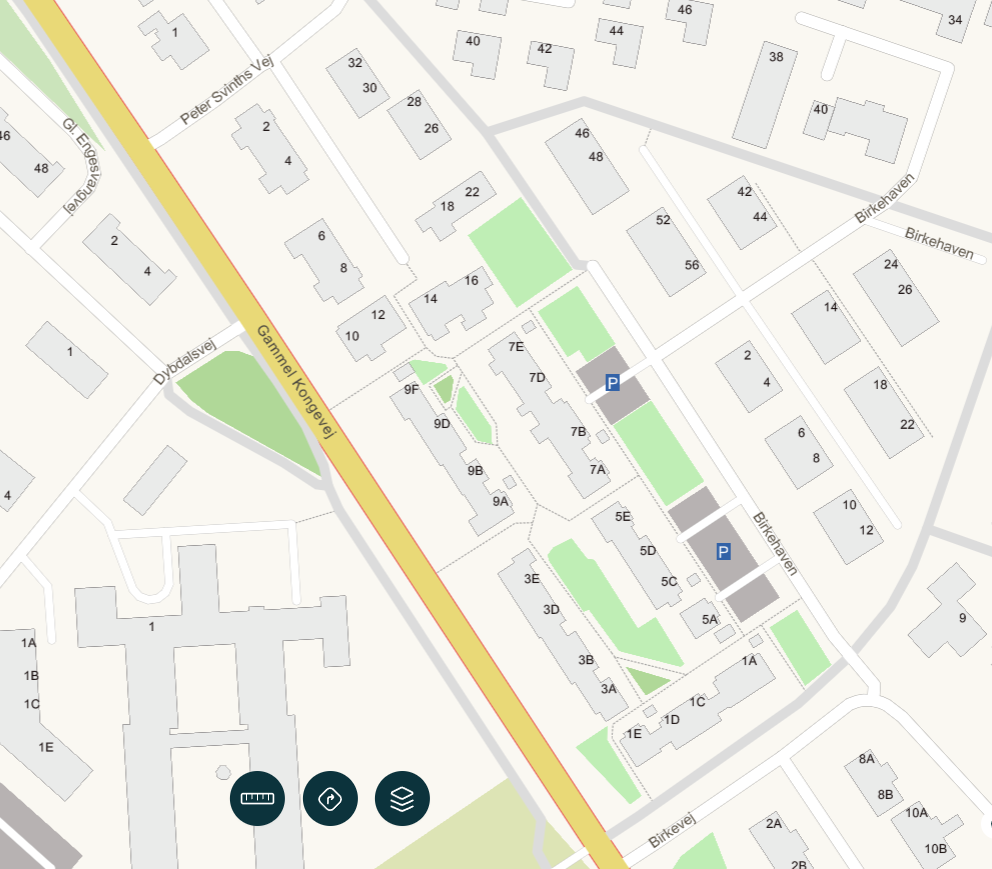Viewport: 992px width, 869px height.
Task: Open the measure distance ruler tool
Action: (x=257, y=798)
